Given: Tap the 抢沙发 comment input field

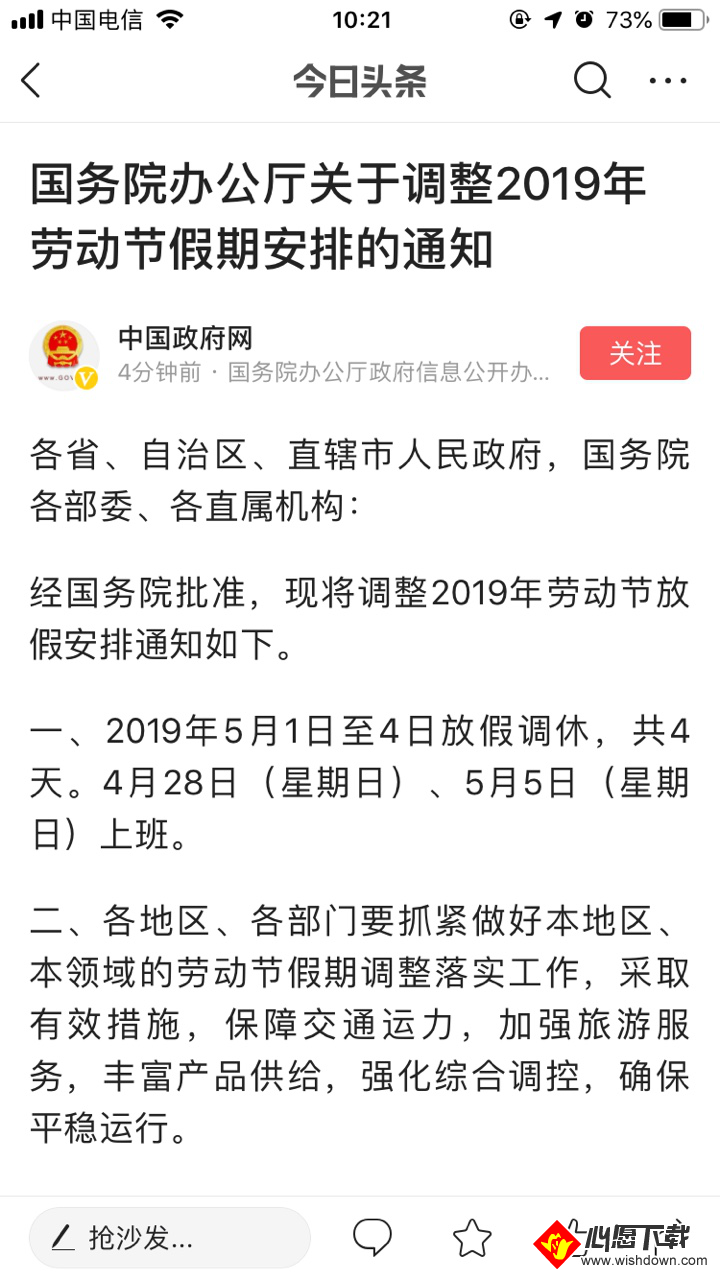Looking at the screenshot, I should pos(170,1237).
